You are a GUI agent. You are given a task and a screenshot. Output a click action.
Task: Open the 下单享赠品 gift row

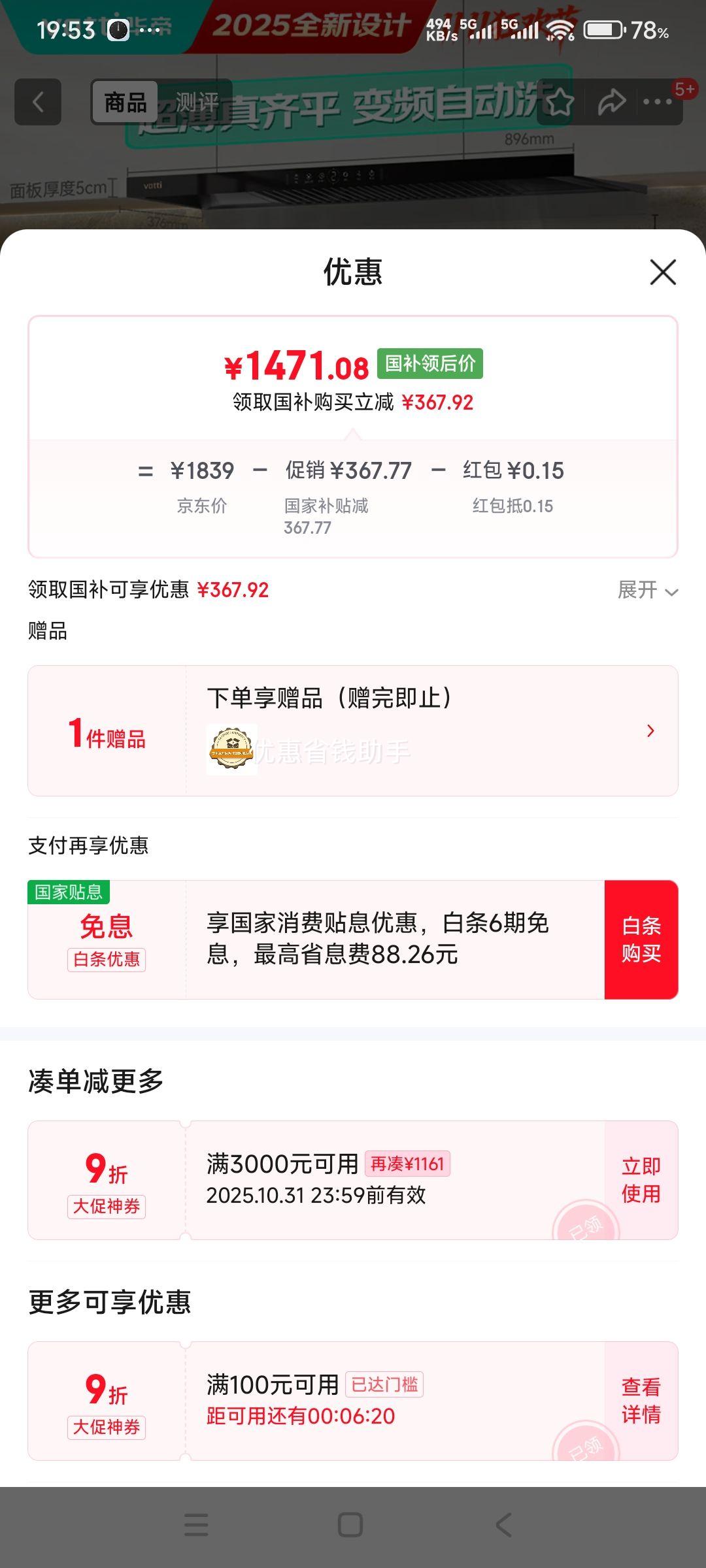[431, 730]
